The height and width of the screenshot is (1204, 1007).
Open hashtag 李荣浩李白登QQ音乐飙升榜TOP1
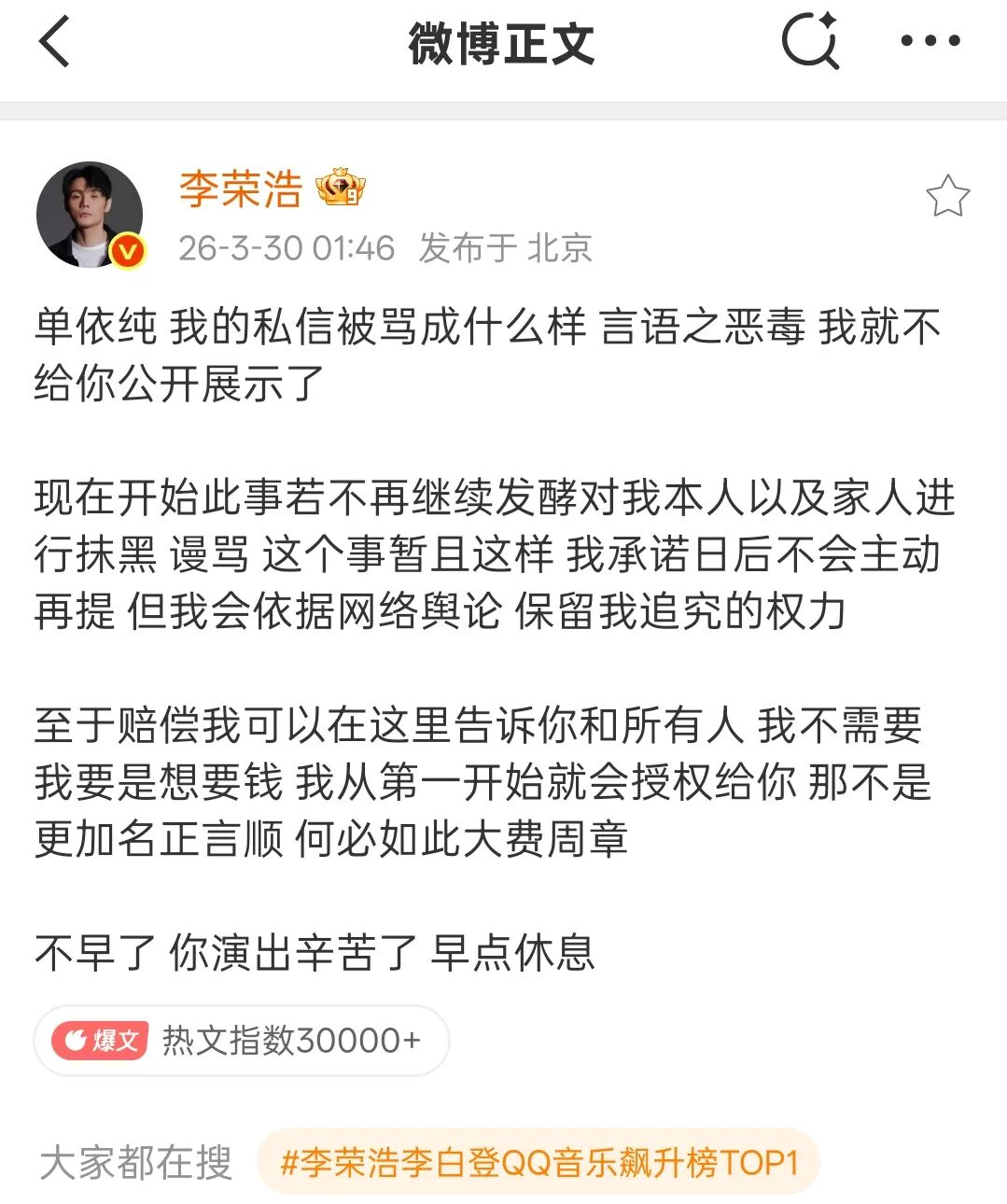(x=538, y=1163)
